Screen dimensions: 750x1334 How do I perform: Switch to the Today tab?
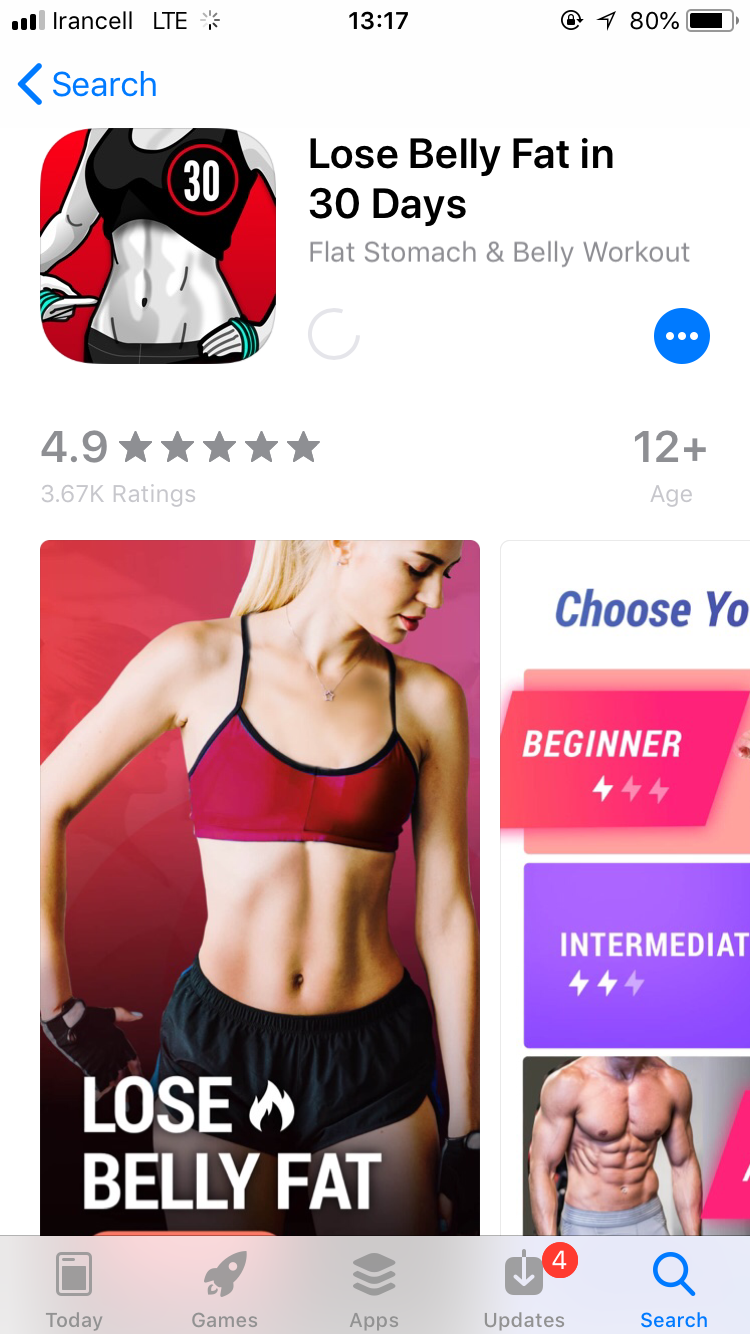click(74, 1288)
